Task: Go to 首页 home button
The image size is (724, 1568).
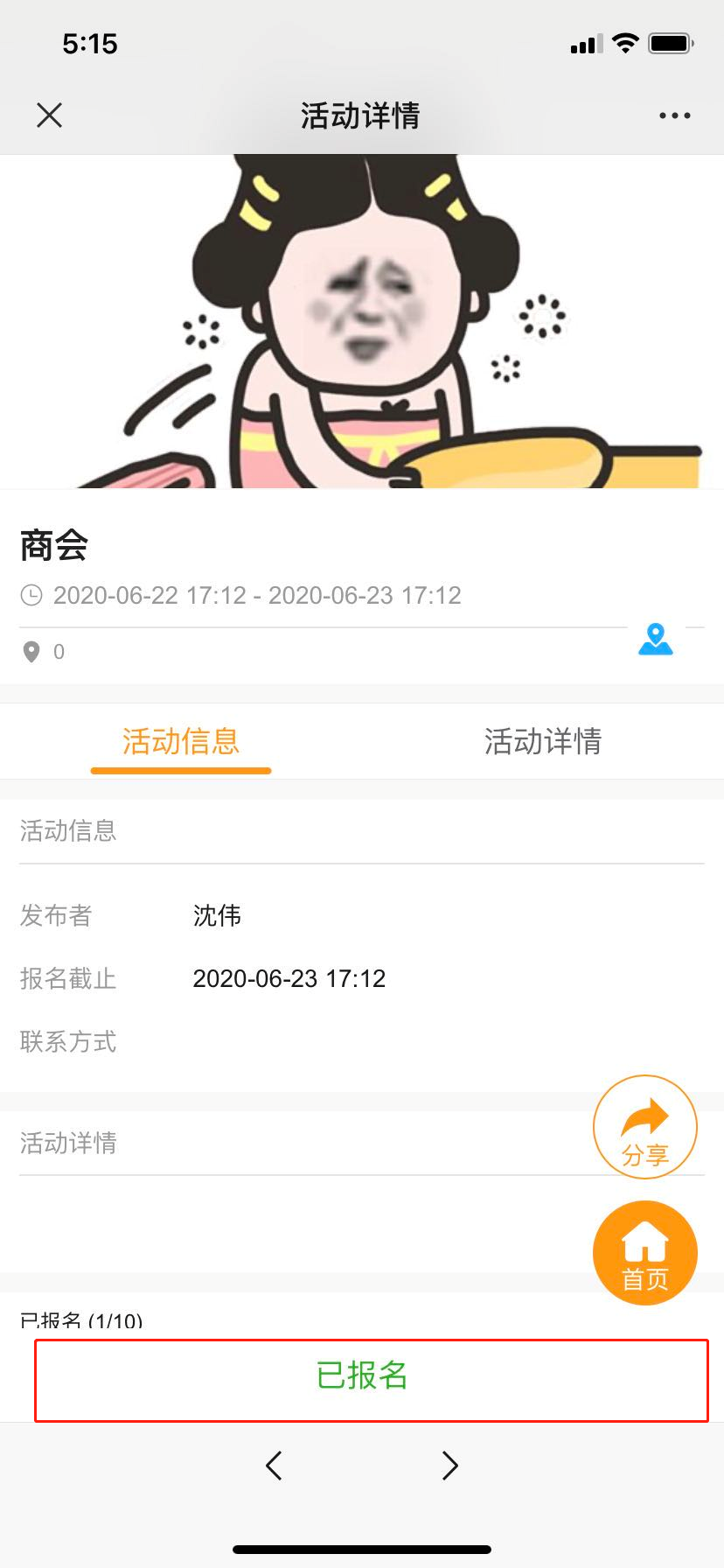Action: click(x=645, y=1253)
